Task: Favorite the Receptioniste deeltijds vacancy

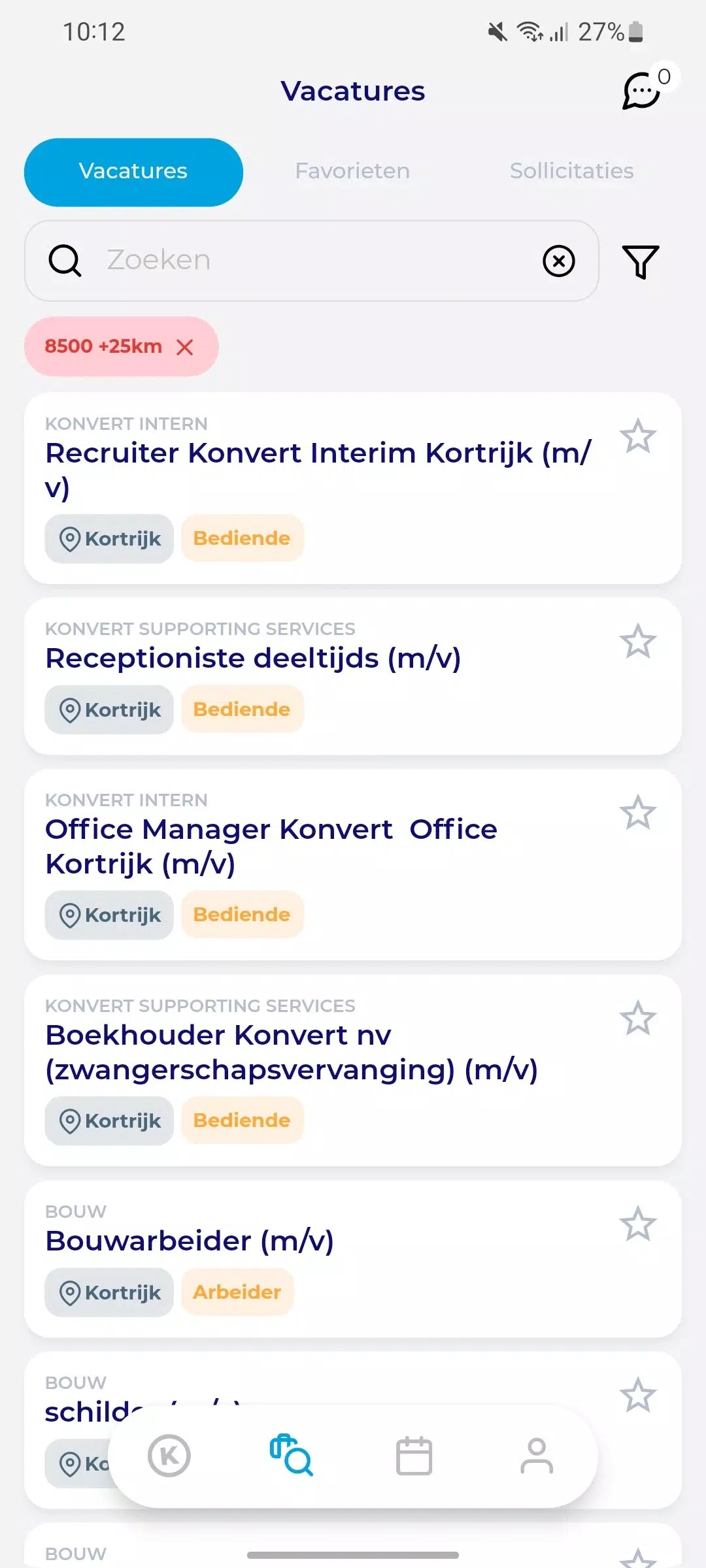Action: point(638,641)
